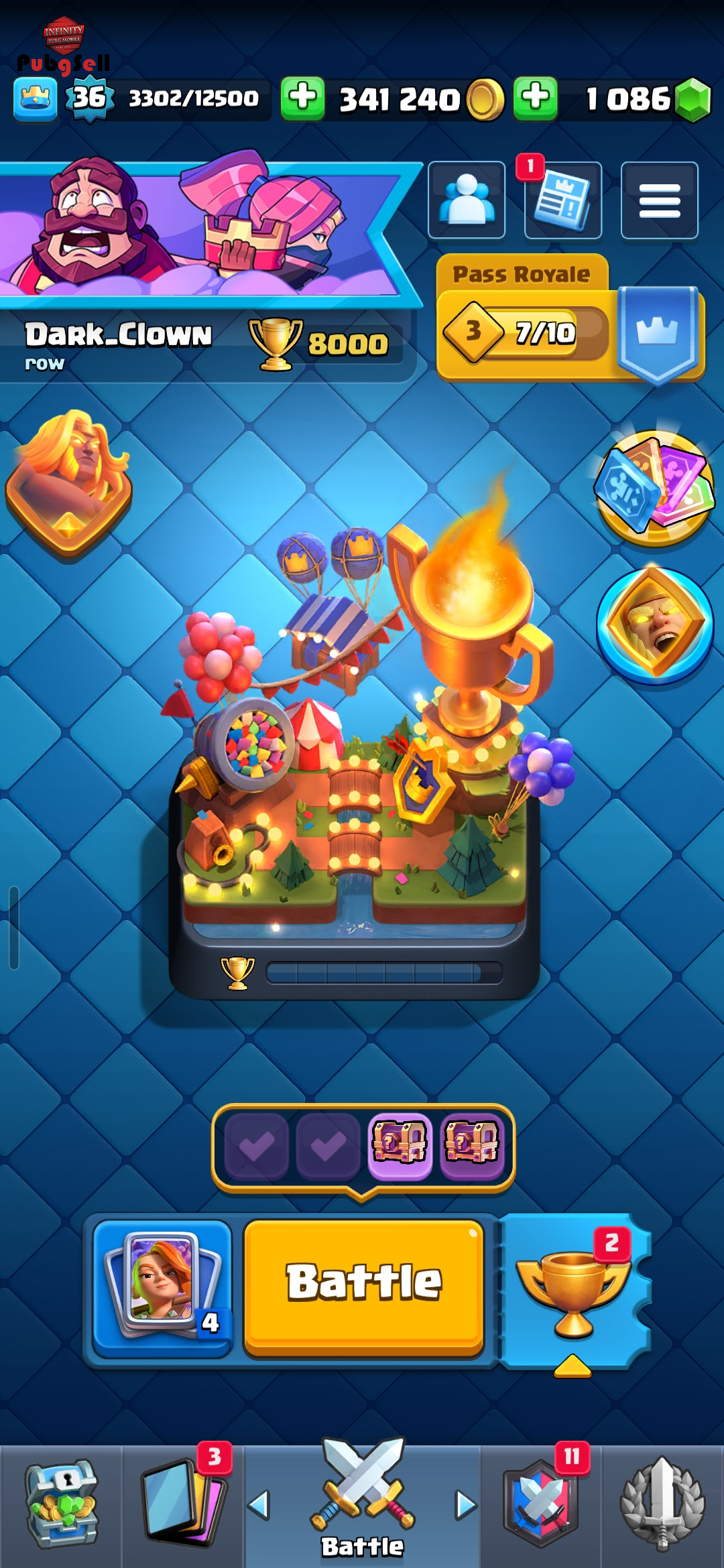
Task: Open the news inbox with one notification
Action: click(562, 200)
